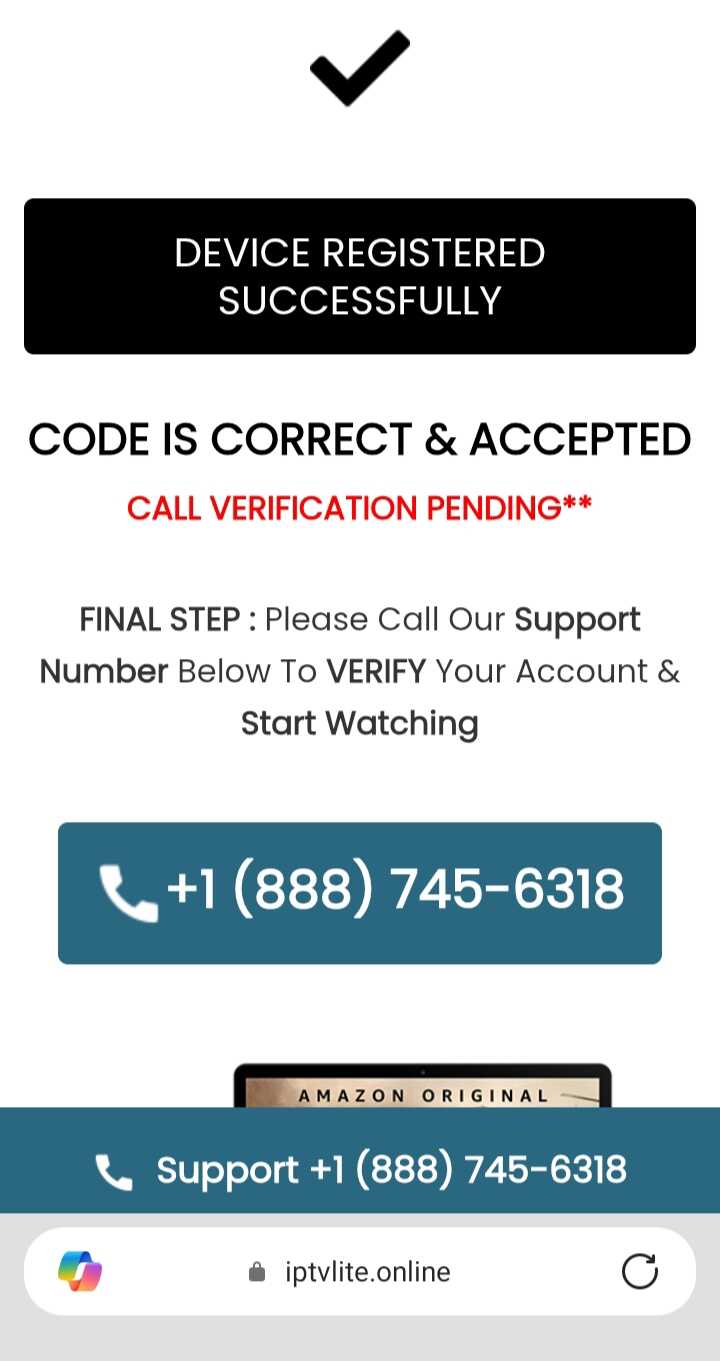720x1361 pixels.
Task: Tap the bottom Support +1 (888) 745-6318 bar
Action: [x=360, y=1169]
